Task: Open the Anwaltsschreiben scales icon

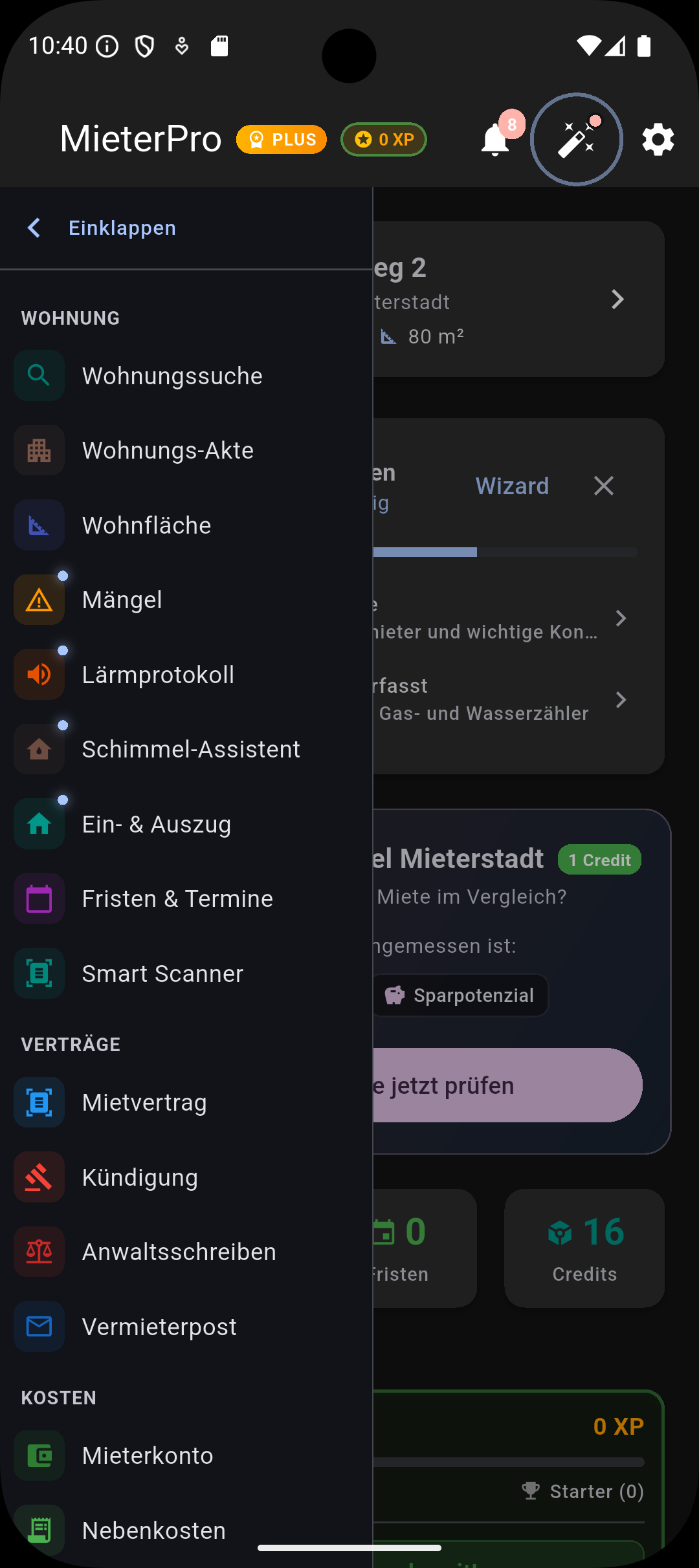Action: click(x=39, y=1251)
